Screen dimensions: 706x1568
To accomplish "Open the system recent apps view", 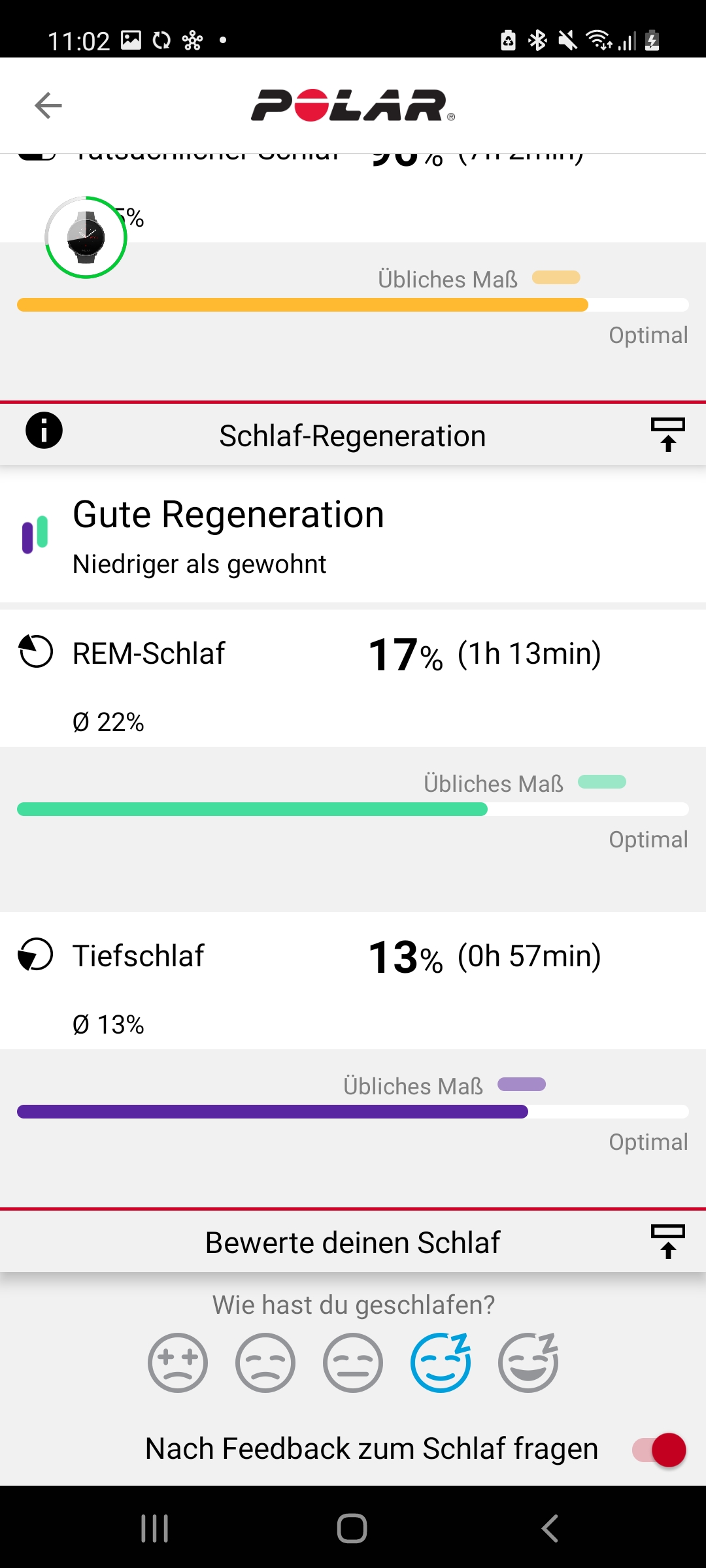I will [155, 1528].
